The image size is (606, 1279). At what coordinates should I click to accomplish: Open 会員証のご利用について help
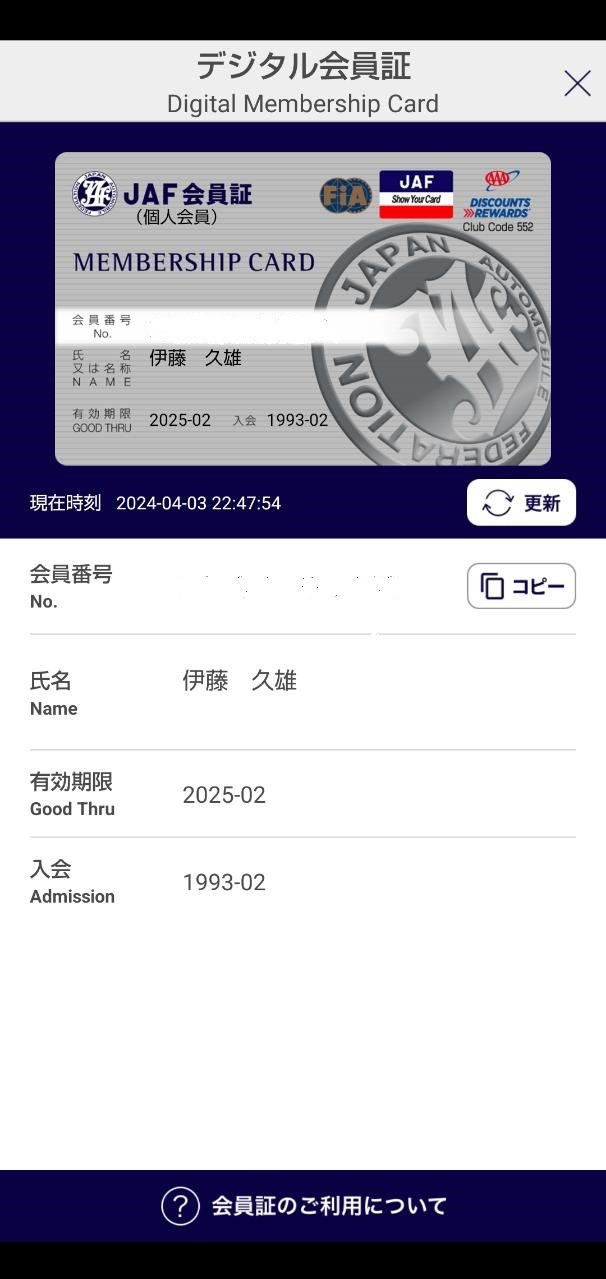[303, 1205]
